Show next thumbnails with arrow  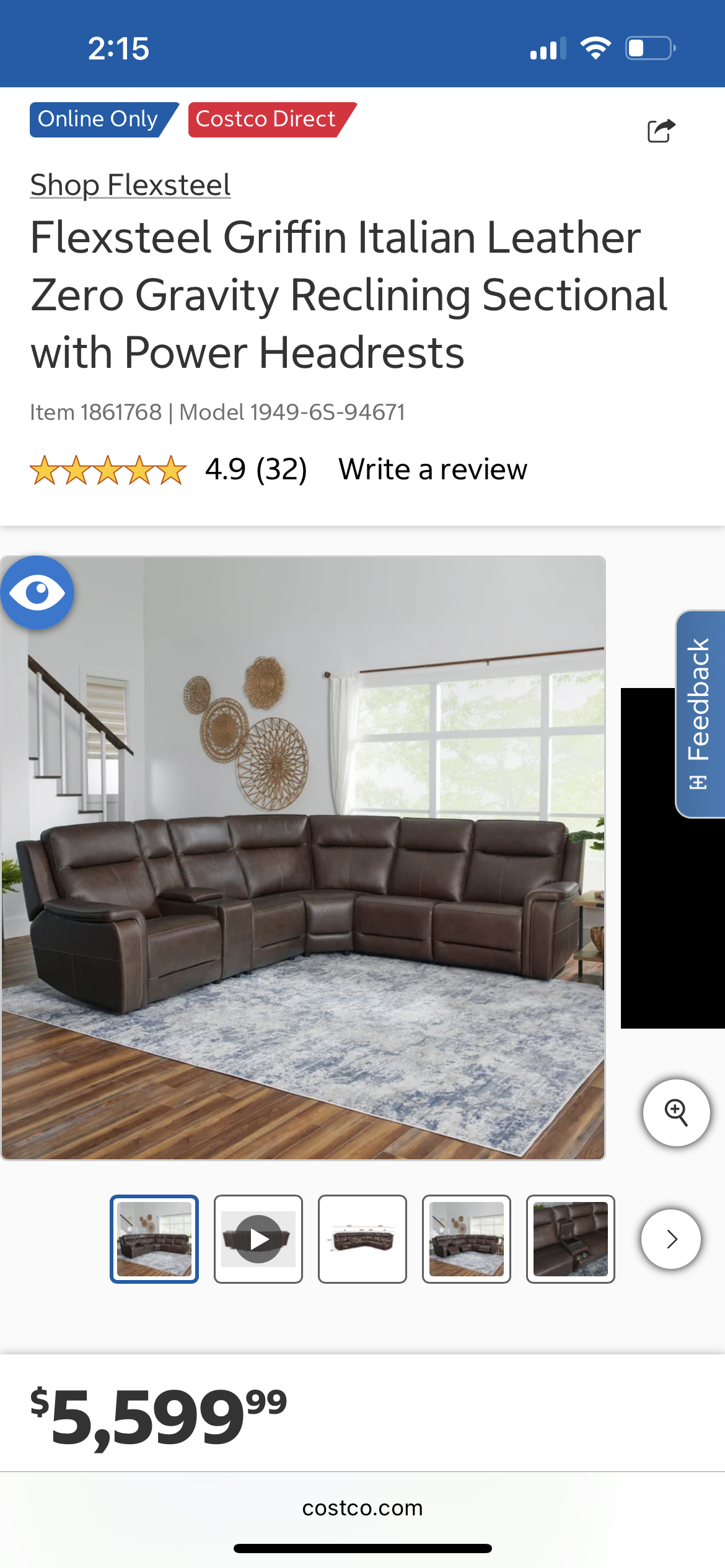[671, 1239]
